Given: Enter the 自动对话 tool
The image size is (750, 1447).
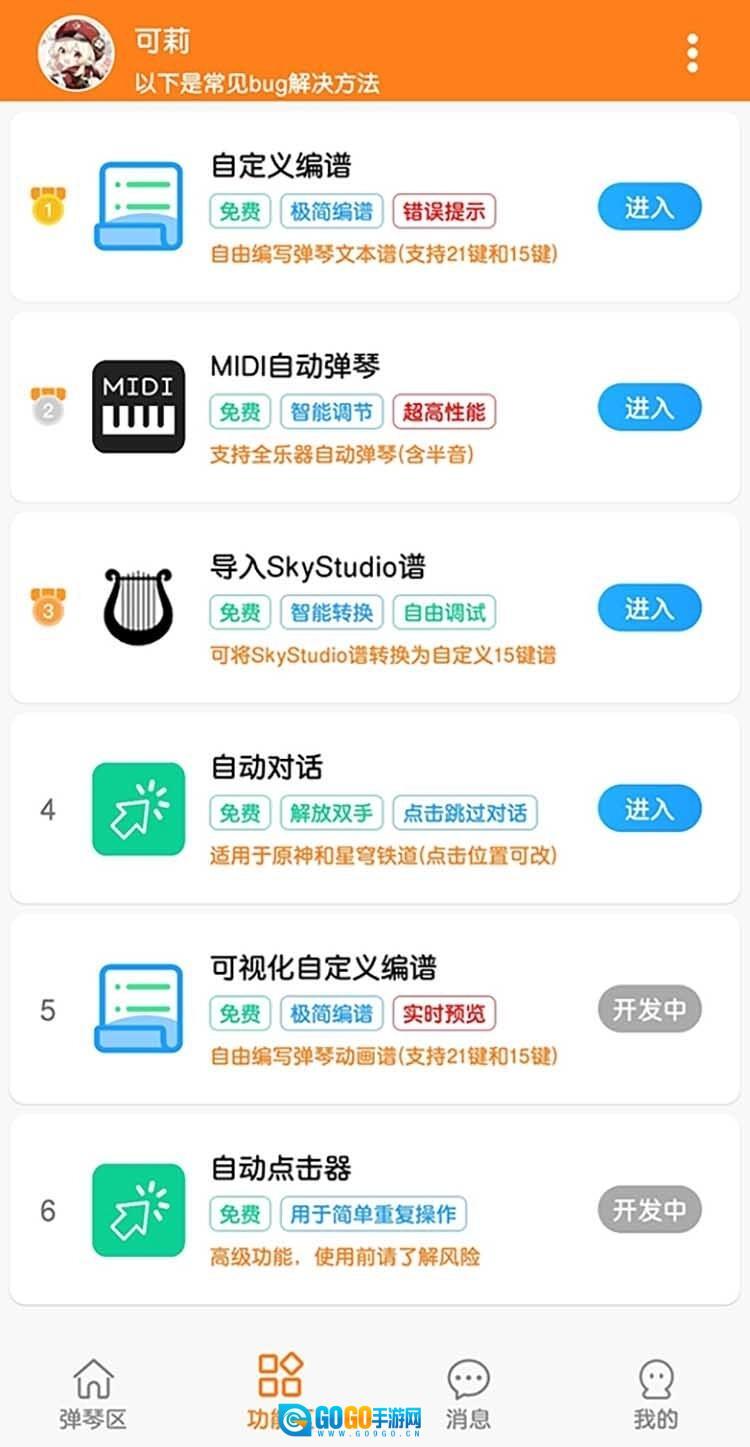Looking at the screenshot, I should tap(649, 809).
